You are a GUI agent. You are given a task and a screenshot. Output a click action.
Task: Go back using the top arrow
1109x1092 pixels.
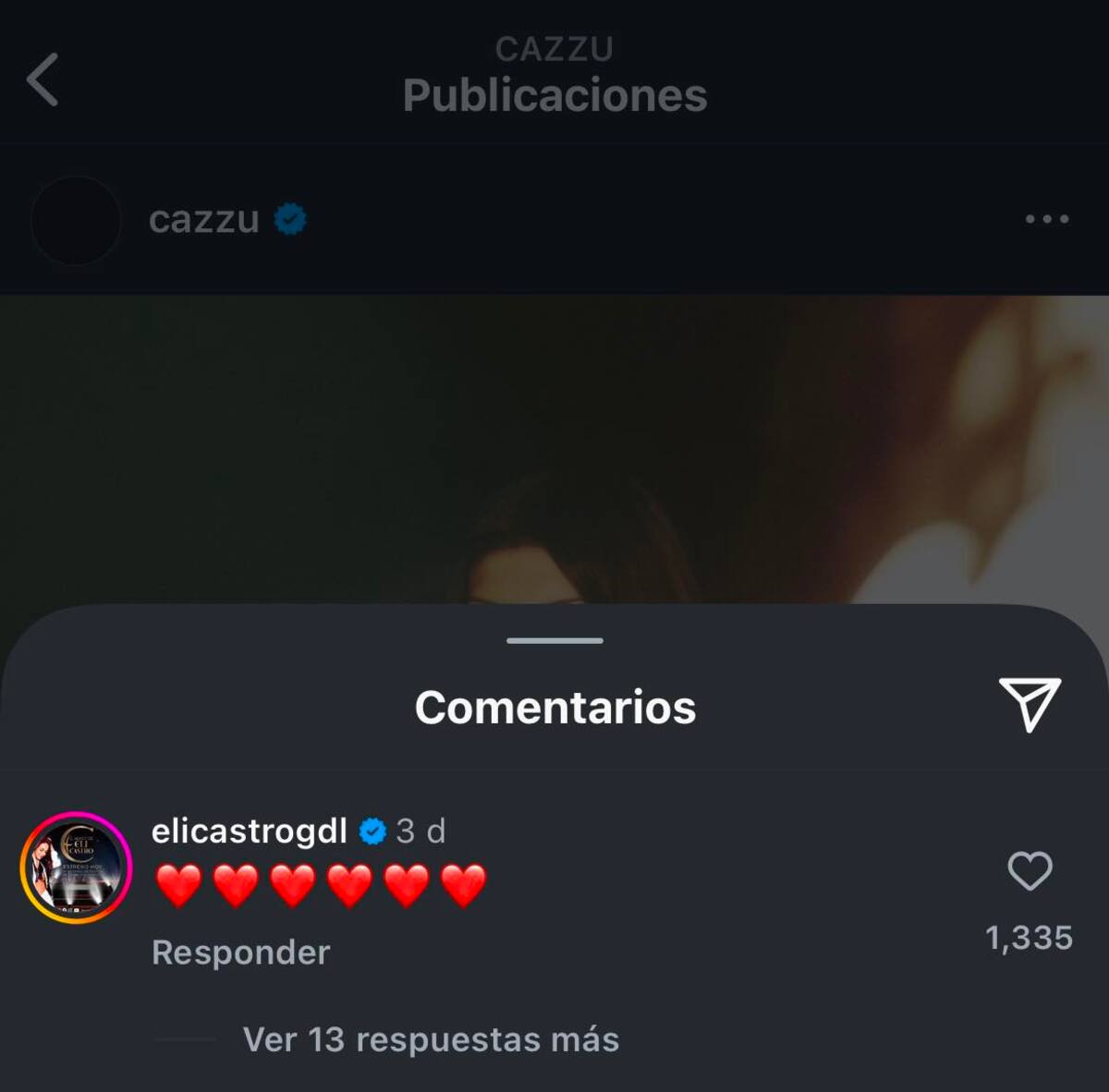point(43,79)
